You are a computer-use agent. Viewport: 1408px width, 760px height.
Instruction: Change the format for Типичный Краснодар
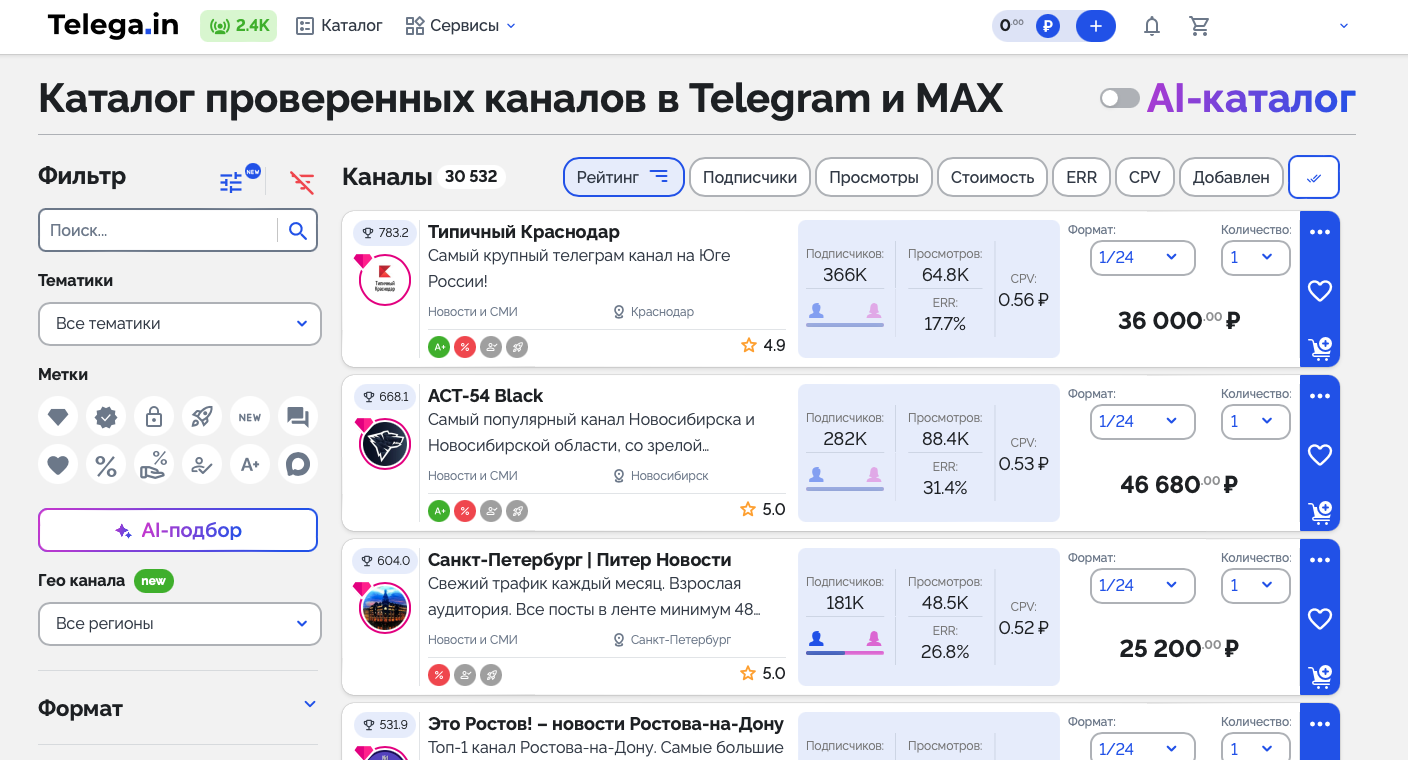(x=1142, y=257)
